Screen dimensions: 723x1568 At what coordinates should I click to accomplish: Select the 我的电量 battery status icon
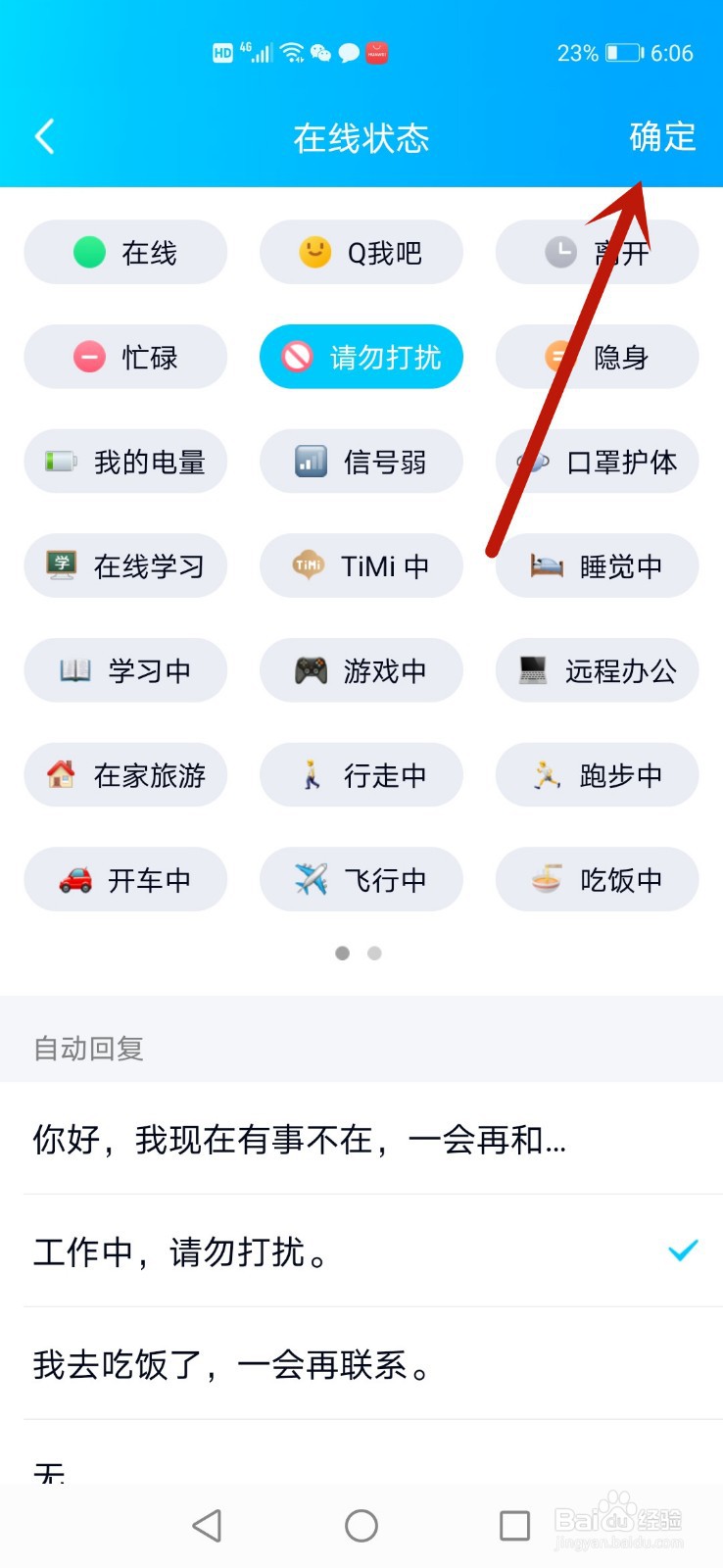(125, 462)
